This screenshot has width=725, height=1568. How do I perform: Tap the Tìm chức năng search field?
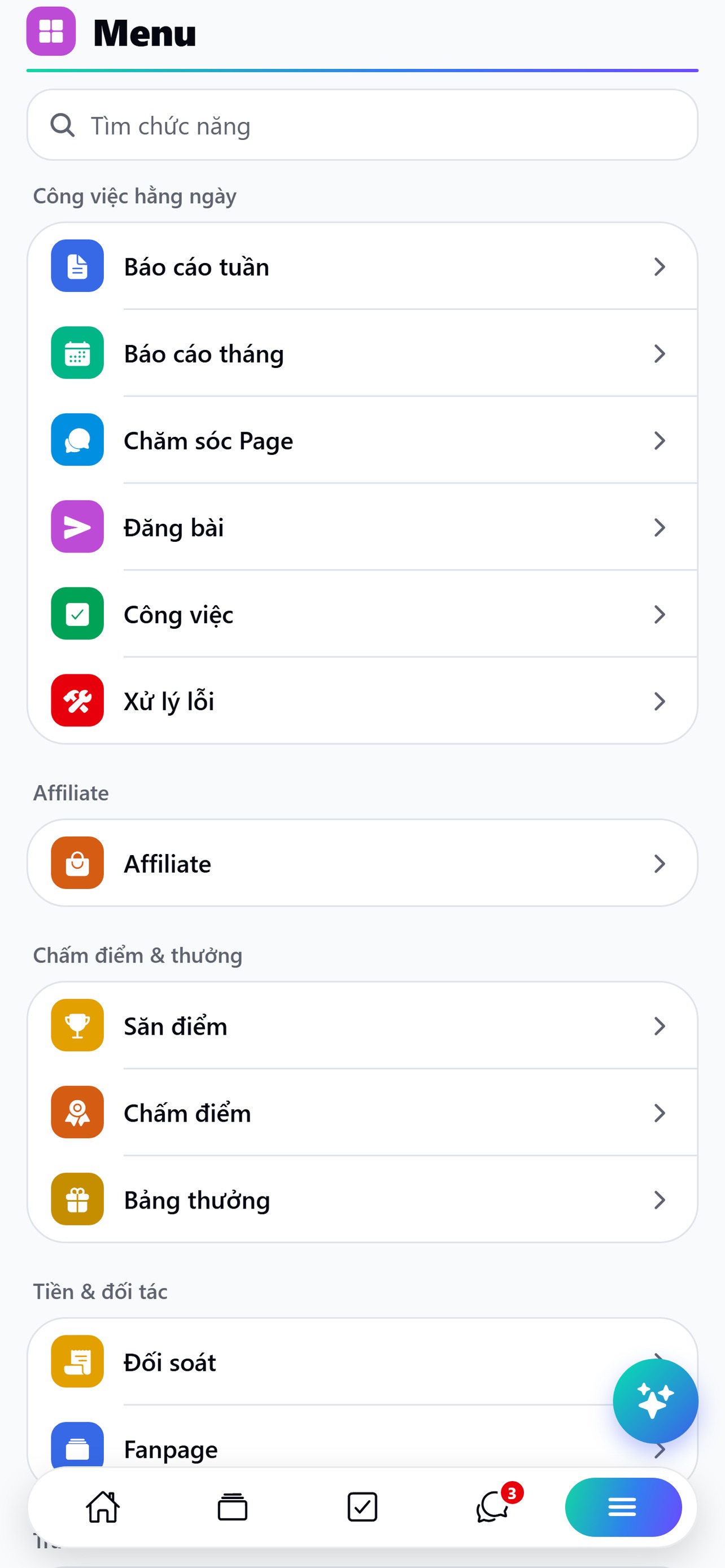click(x=362, y=125)
